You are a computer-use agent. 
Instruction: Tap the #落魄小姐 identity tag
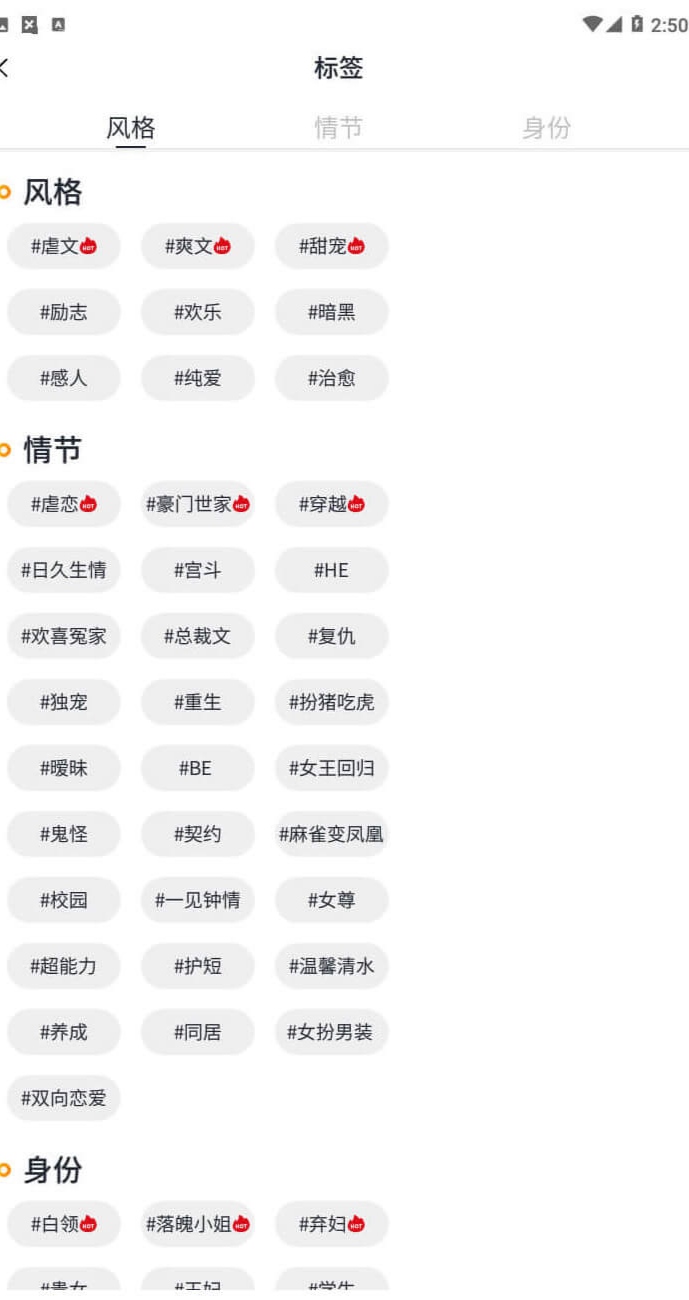[198, 1224]
